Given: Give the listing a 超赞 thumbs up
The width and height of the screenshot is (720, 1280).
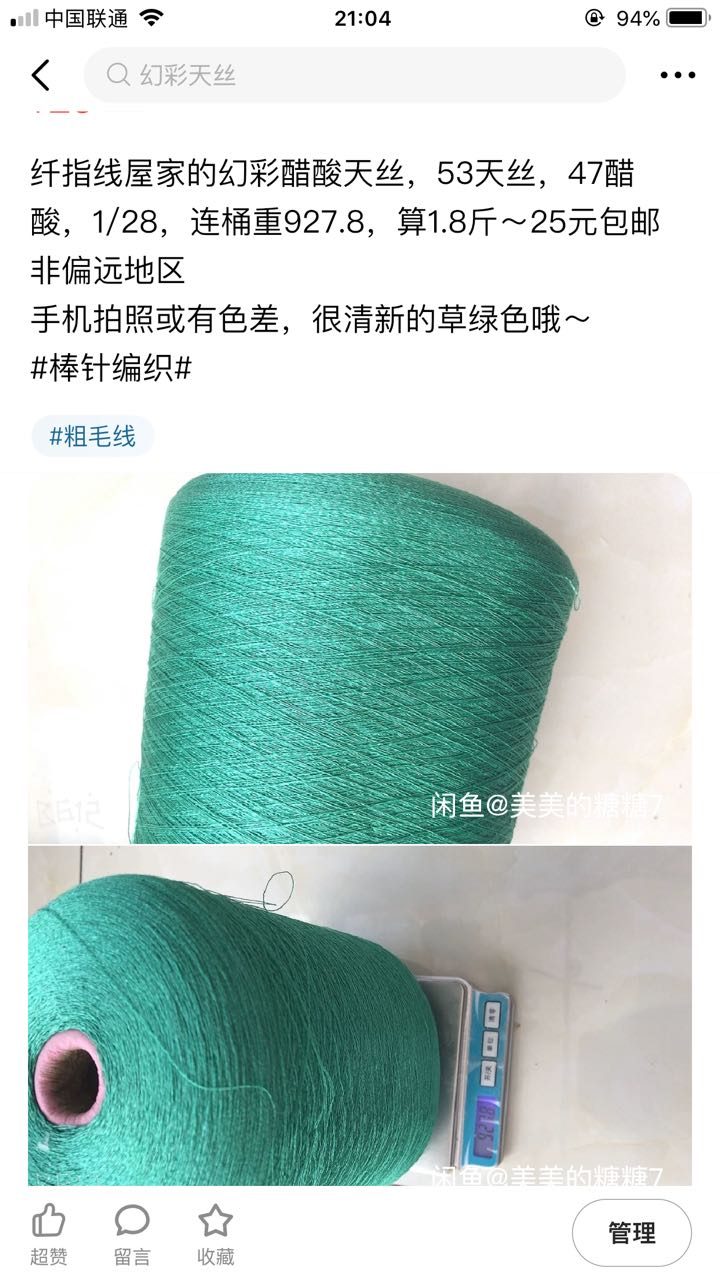Looking at the screenshot, I should coord(48,1234).
